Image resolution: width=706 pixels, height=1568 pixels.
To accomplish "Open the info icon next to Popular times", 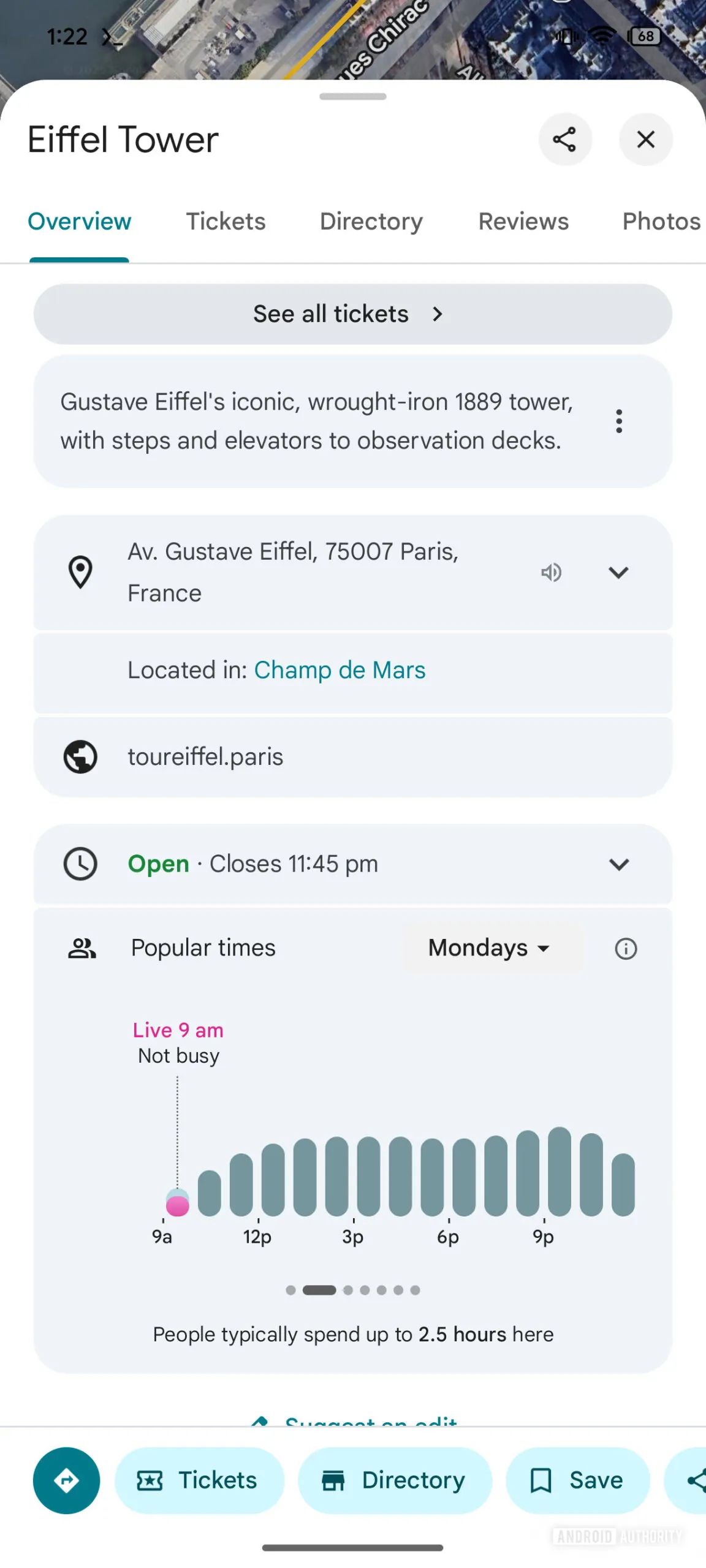I will click(x=625, y=948).
